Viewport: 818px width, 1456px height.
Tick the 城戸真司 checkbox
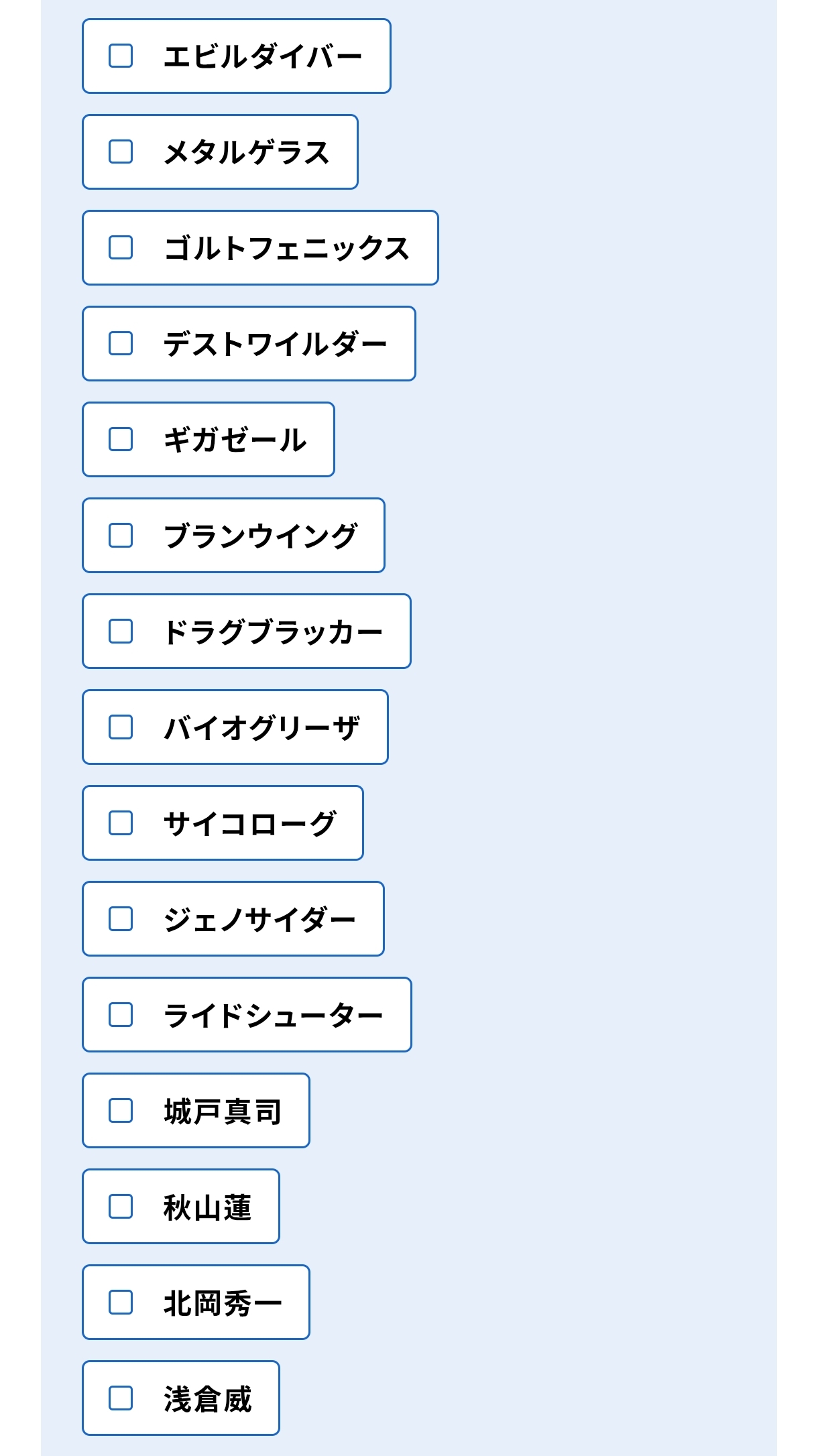[121, 1111]
